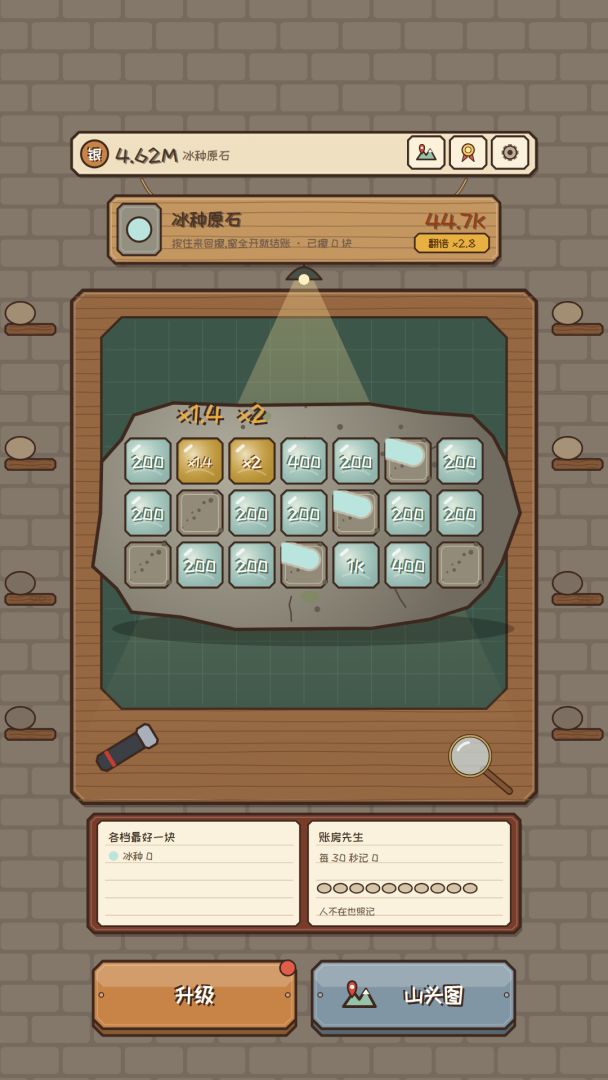Open the settings gear
This screenshot has width=608, height=1080.
[510, 153]
